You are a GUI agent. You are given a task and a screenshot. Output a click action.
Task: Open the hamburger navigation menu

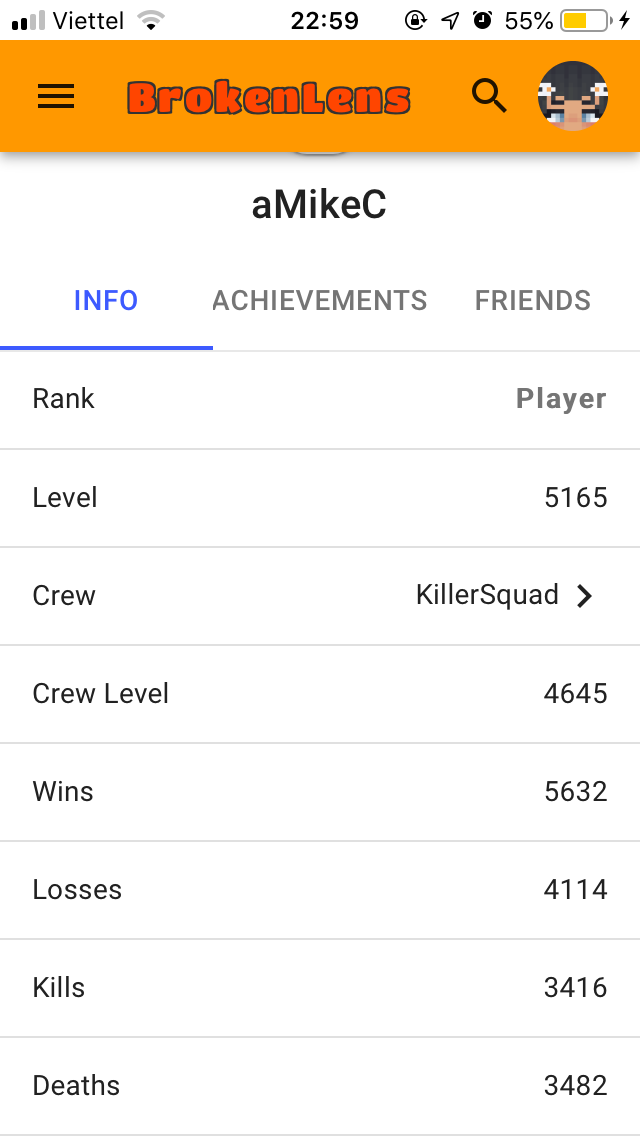point(56,96)
